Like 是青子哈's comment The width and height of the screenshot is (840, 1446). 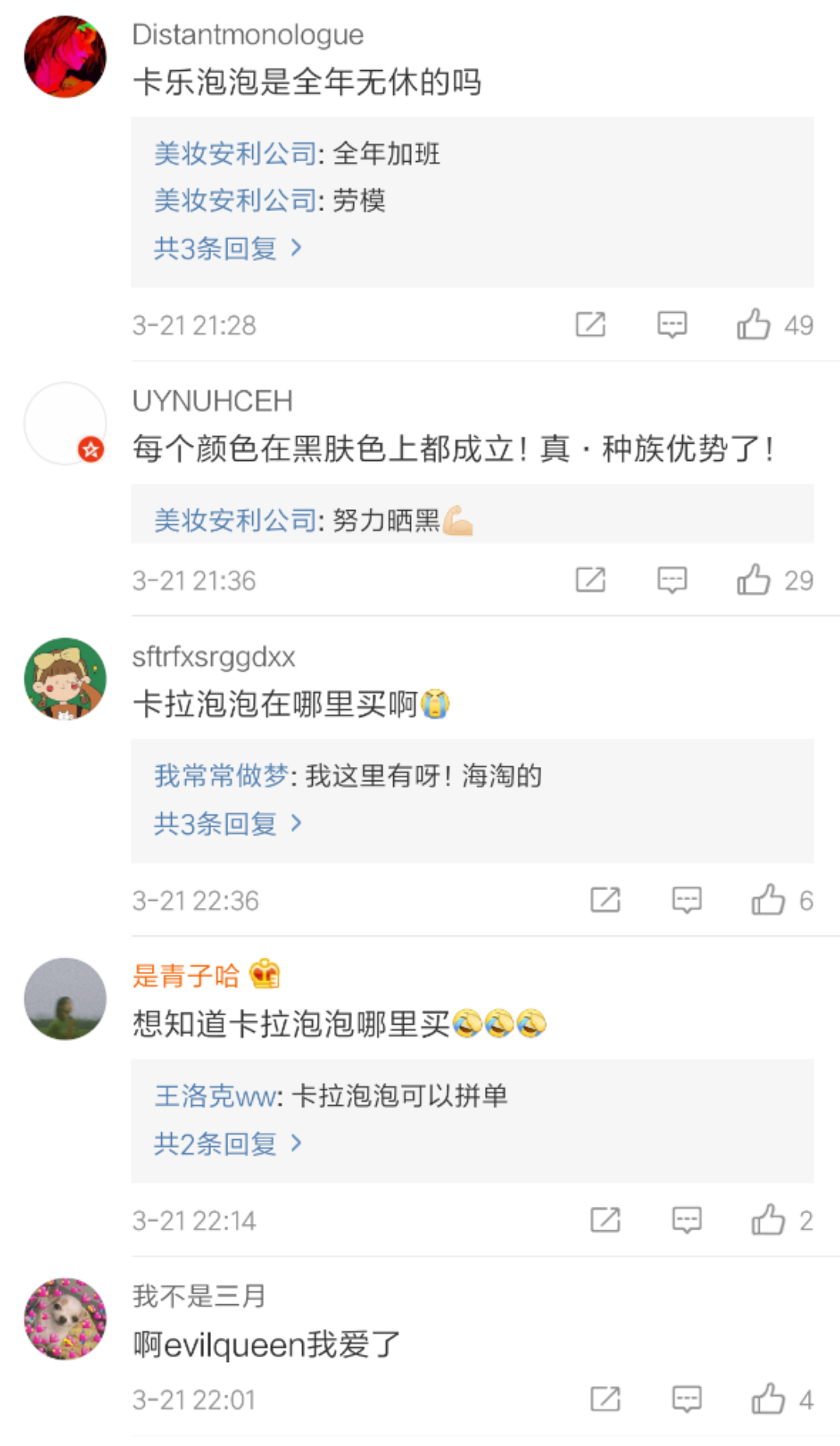[x=768, y=1220]
